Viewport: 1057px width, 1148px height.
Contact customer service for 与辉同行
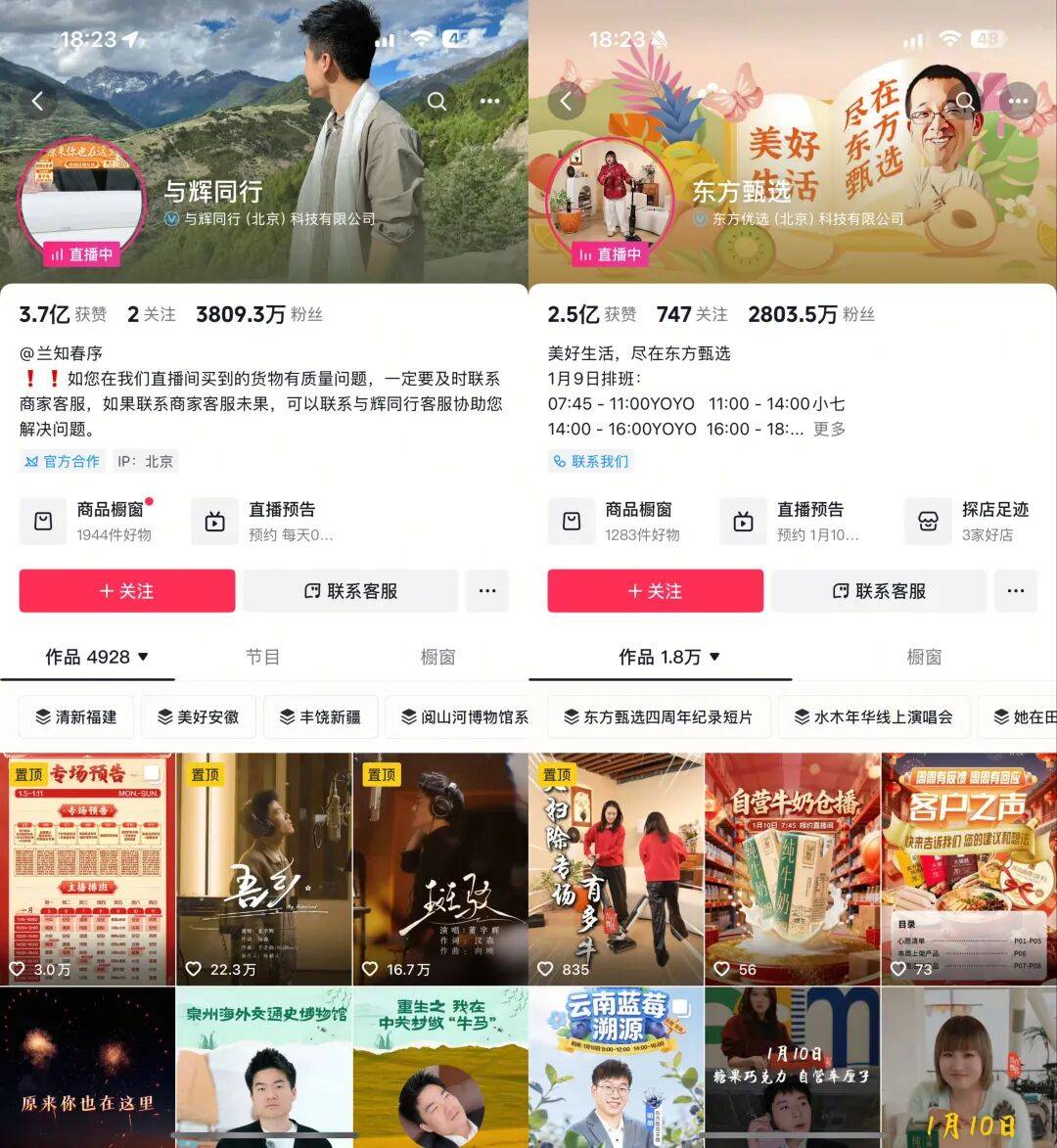click(x=350, y=591)
